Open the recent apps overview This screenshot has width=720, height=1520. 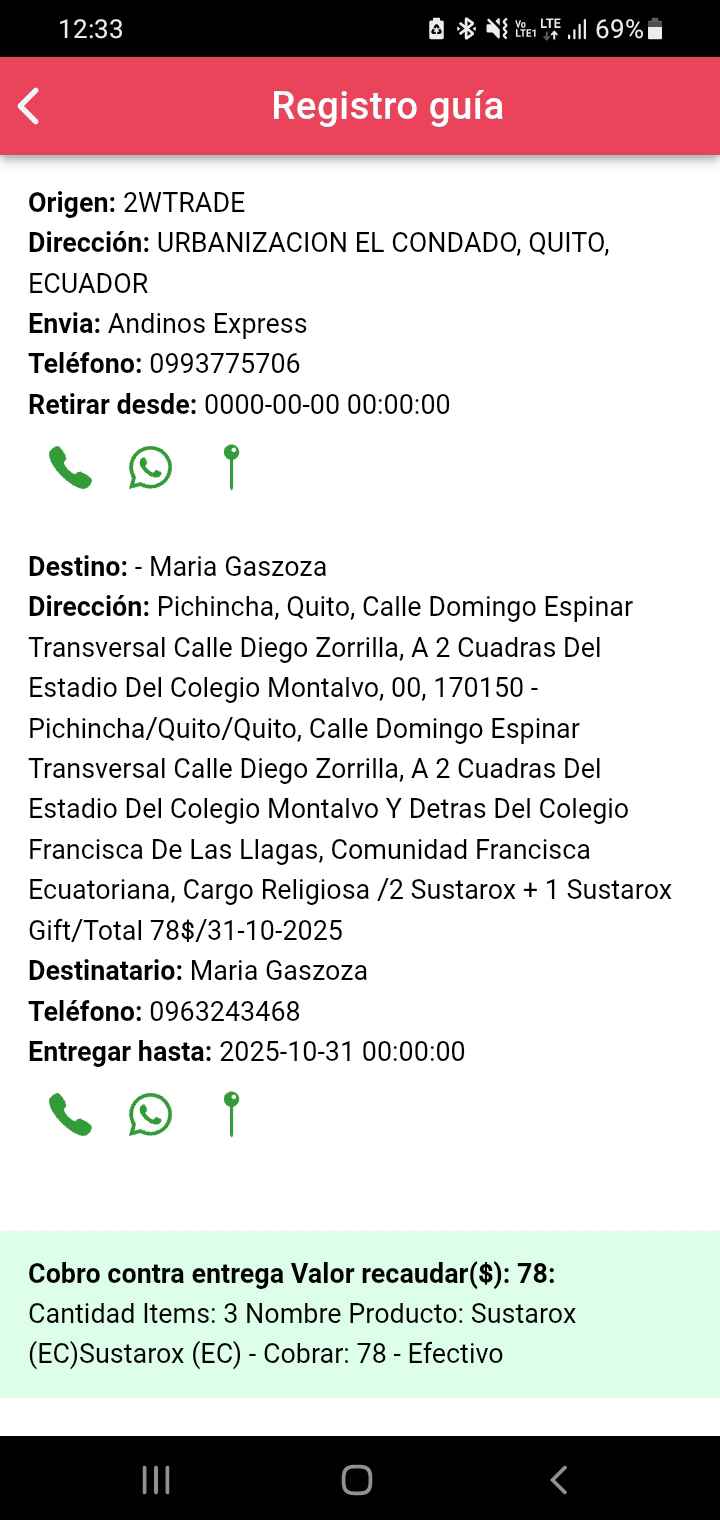click(x=156, y=1480)
